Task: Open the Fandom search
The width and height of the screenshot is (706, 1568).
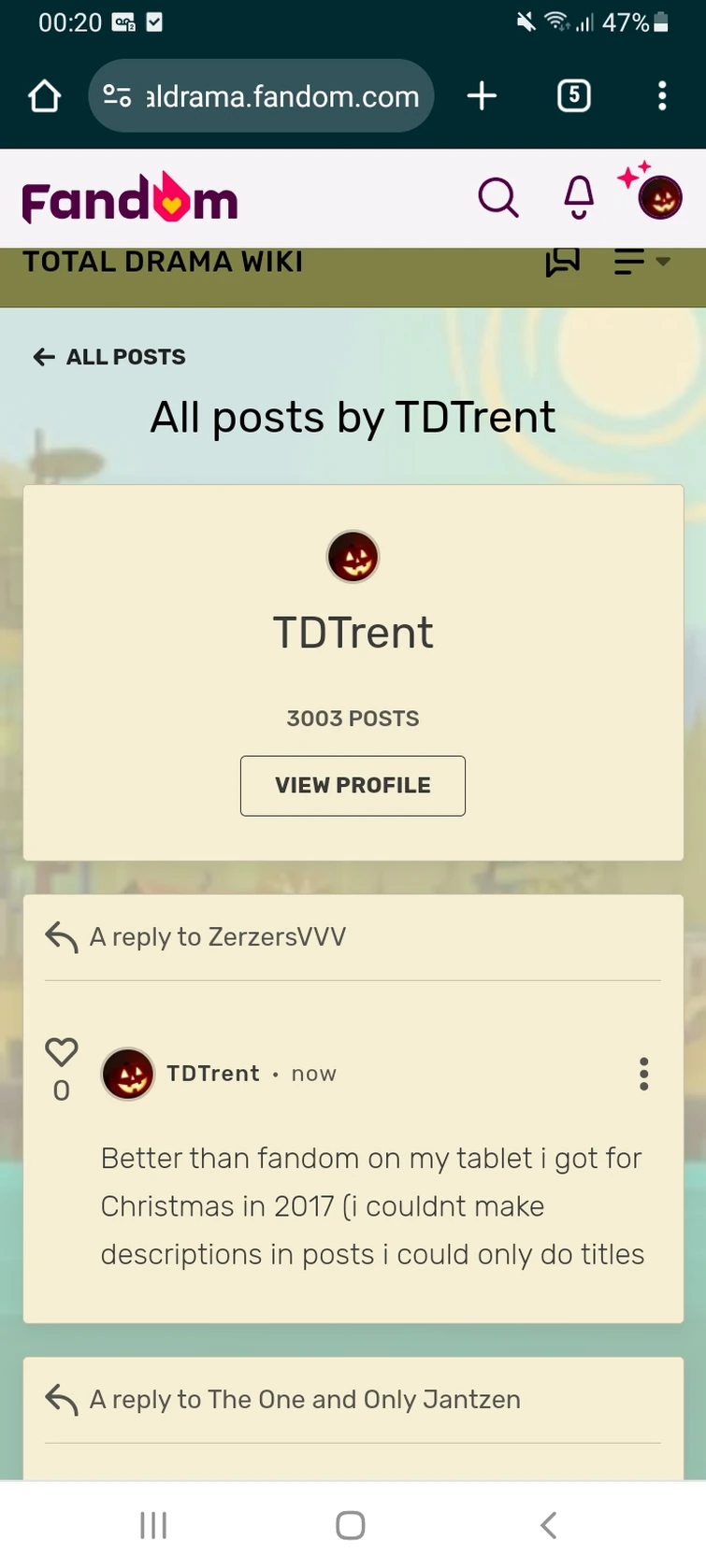Action: [498, 197]
